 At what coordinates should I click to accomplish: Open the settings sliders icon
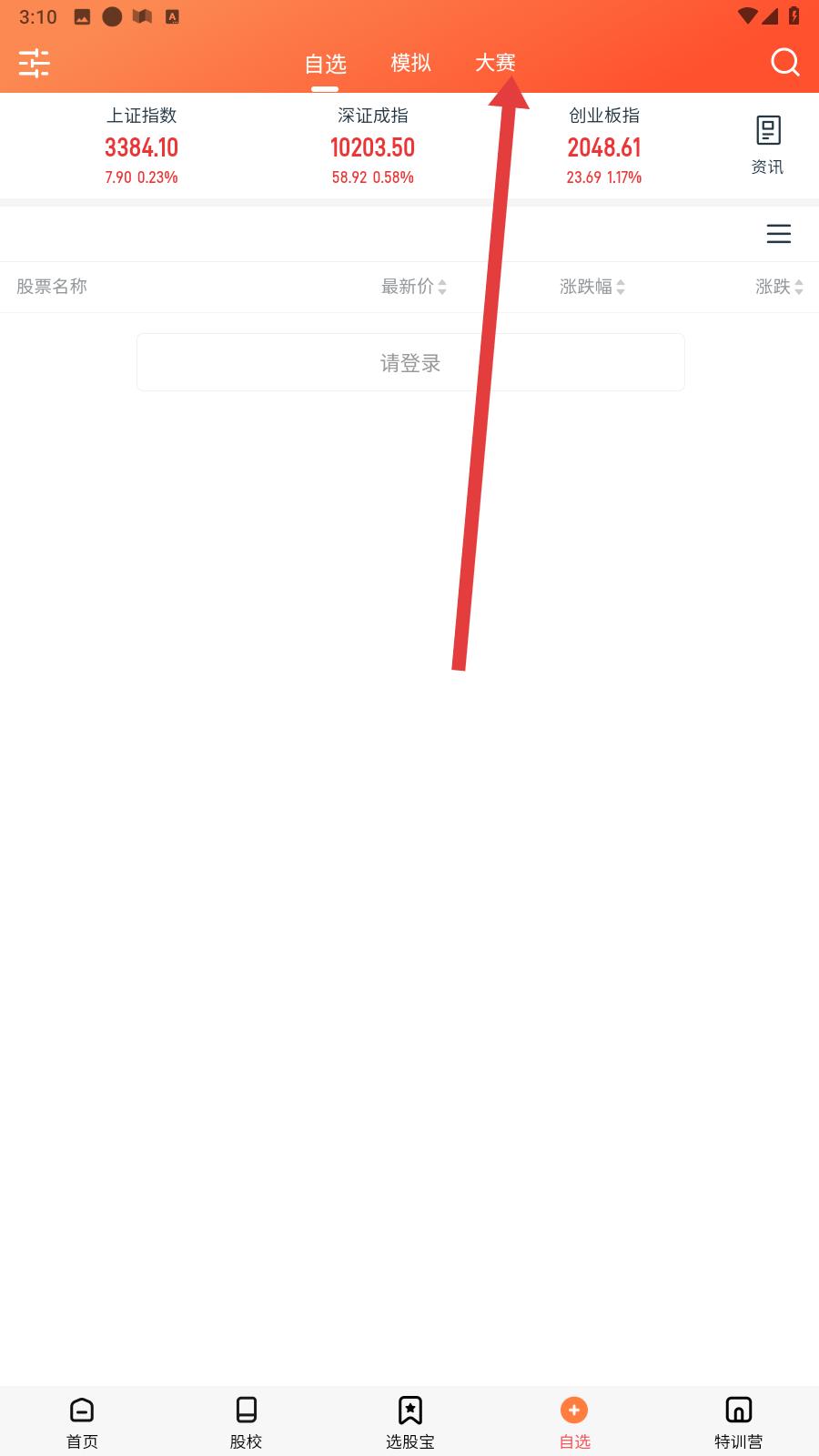pyautogui.click(x=34, y=63)
